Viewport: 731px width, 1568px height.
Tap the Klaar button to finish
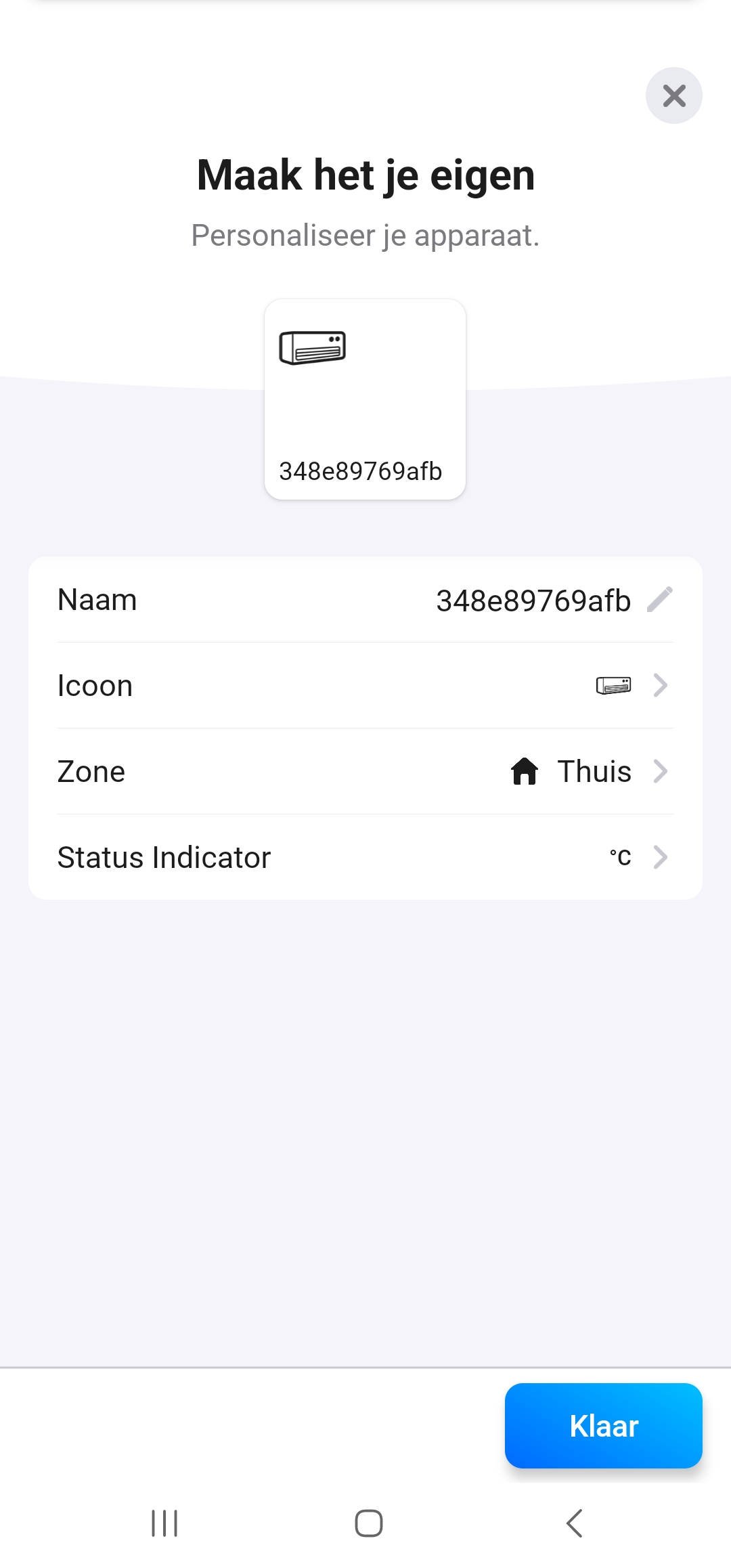pyautogui.click(x=603, y=1425)
